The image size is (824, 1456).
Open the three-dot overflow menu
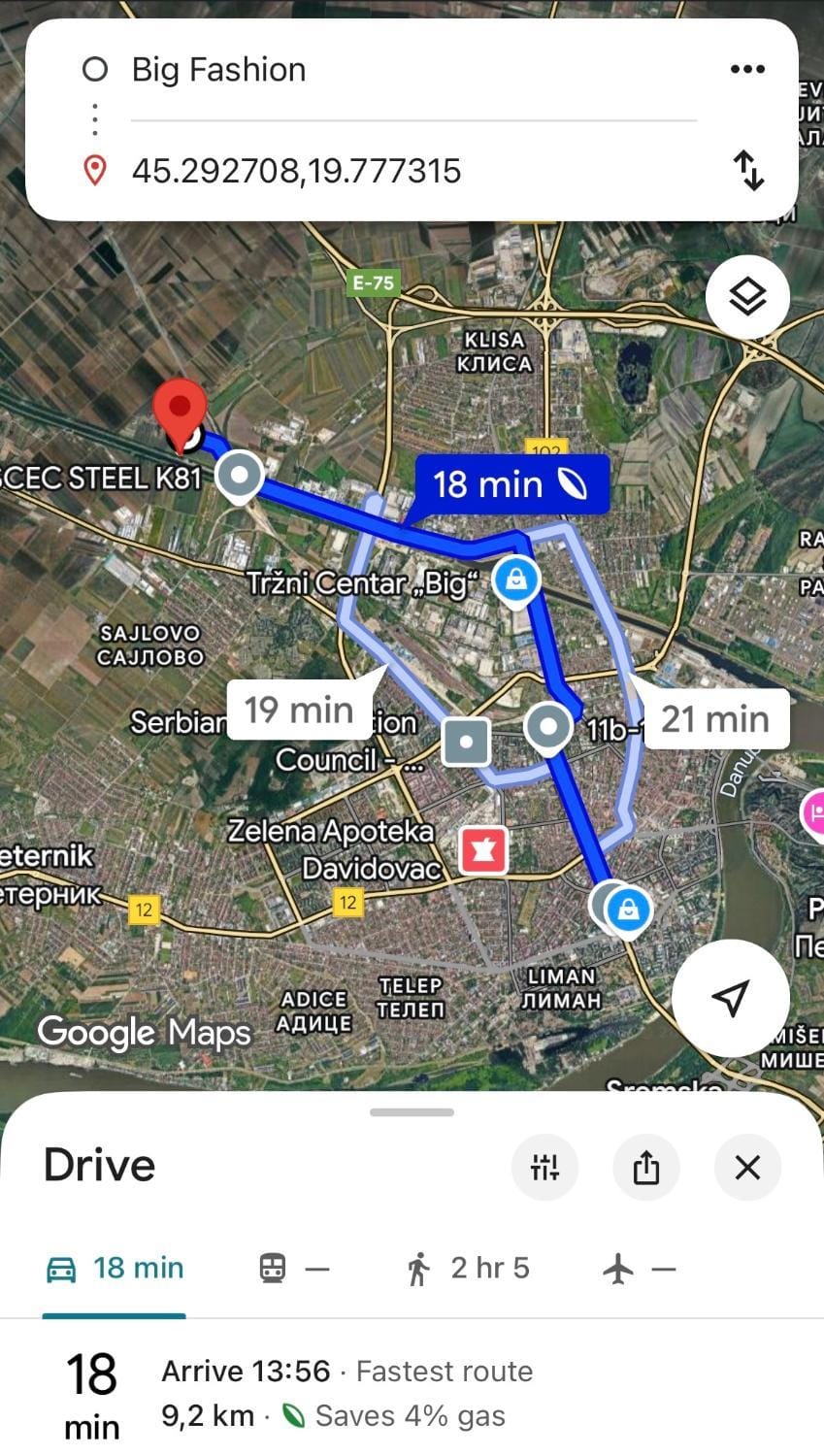point(747,69)
